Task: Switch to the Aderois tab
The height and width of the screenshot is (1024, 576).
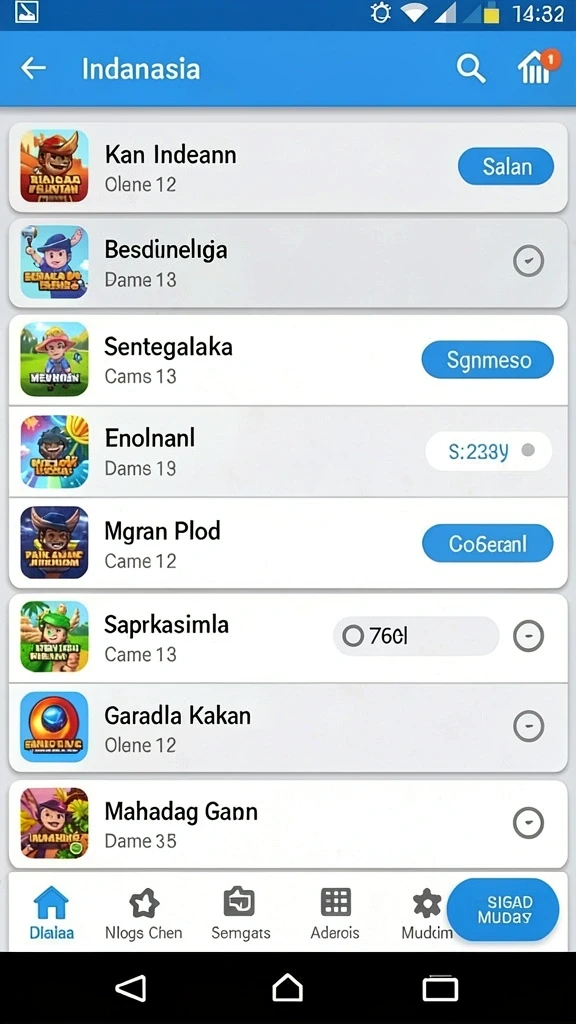Action: 335,914
